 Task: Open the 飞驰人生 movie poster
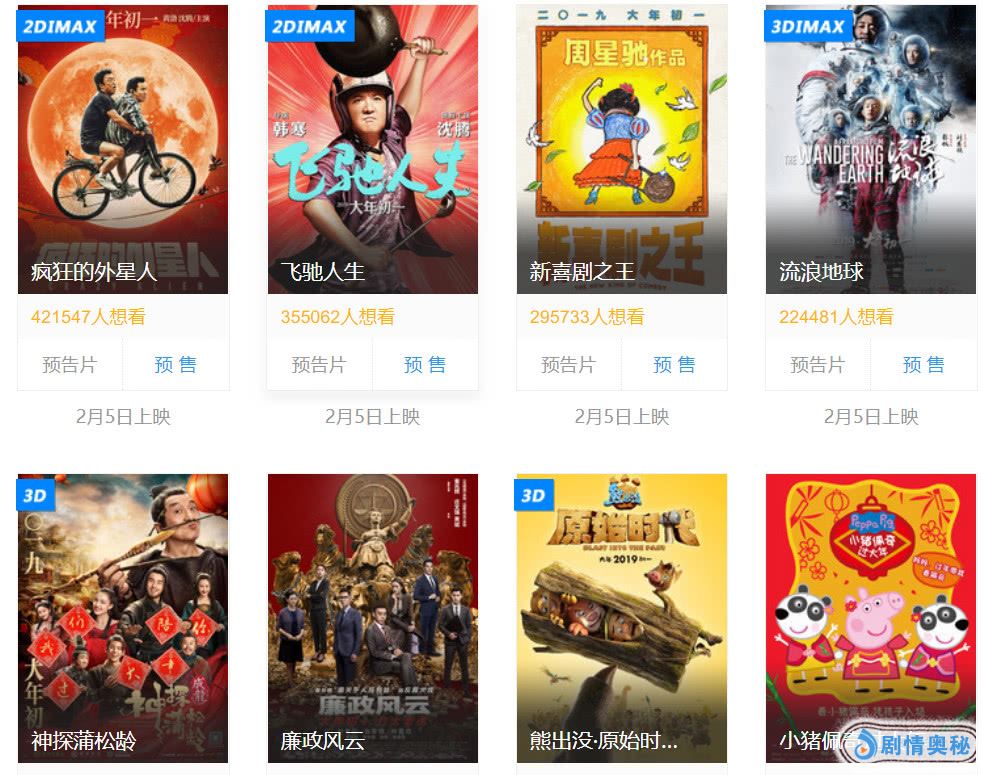click(372, 149)
